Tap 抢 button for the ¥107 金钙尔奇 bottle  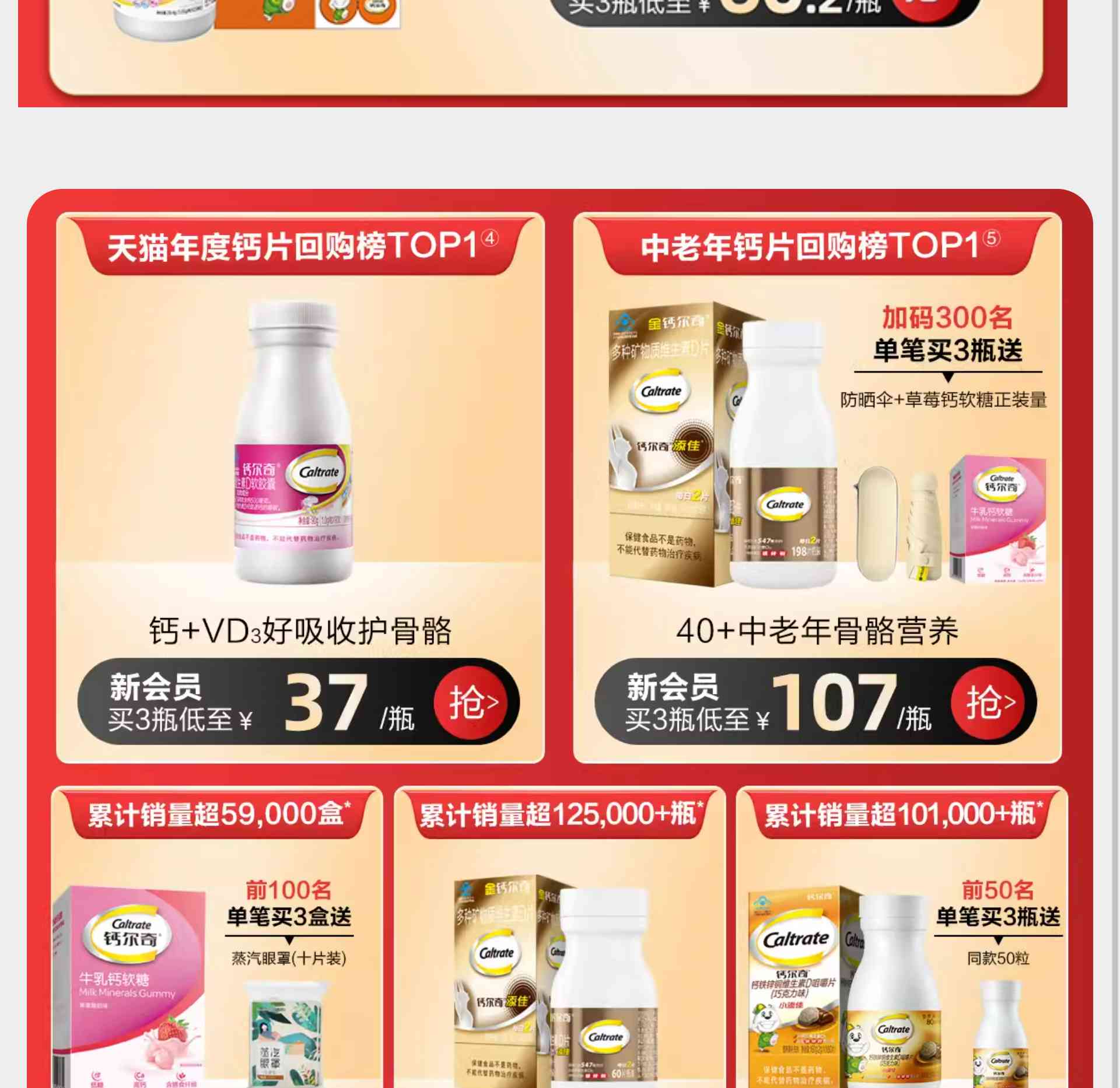point(988,701)
